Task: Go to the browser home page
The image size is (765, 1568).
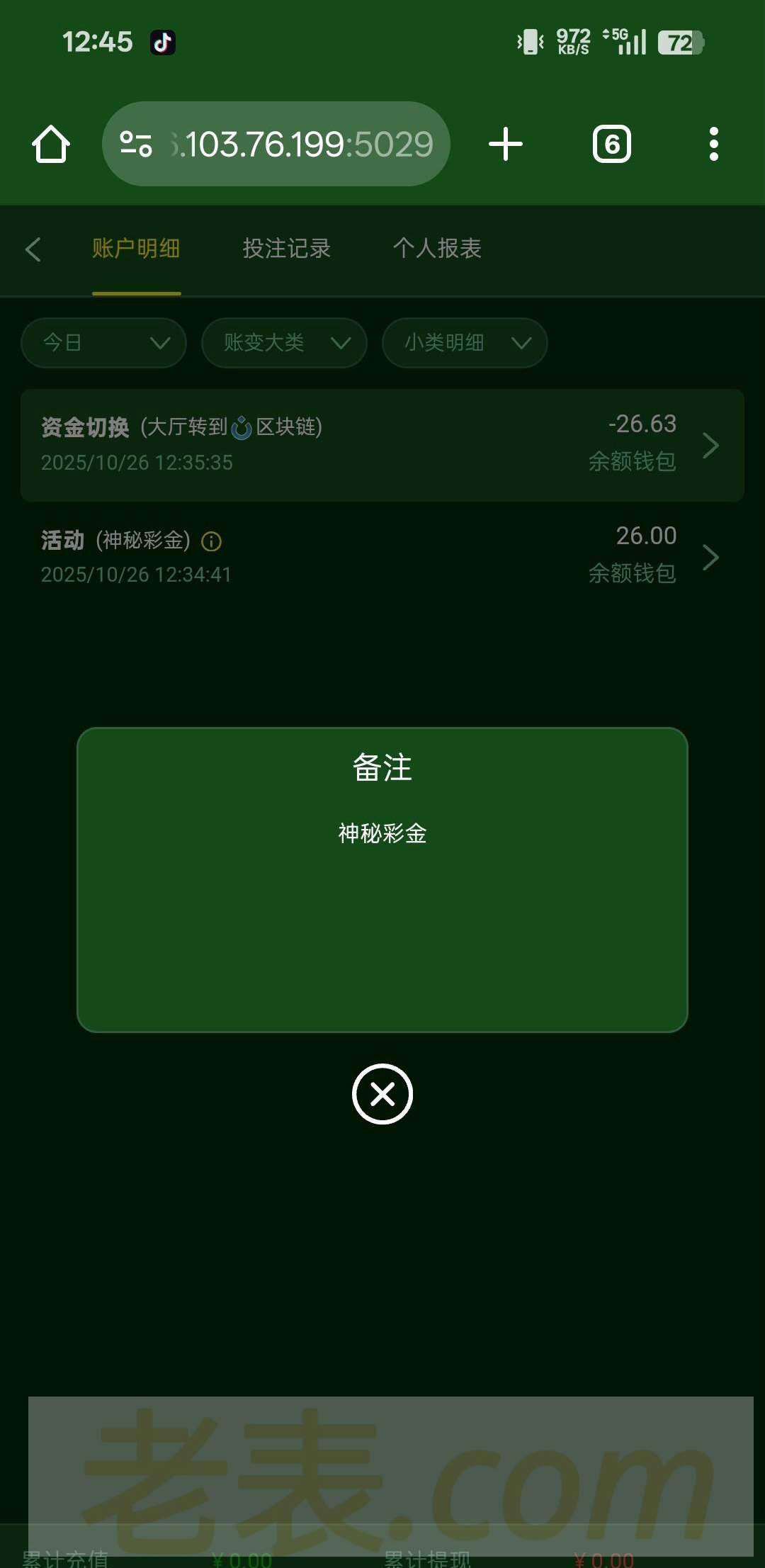Action: [51, 145]
